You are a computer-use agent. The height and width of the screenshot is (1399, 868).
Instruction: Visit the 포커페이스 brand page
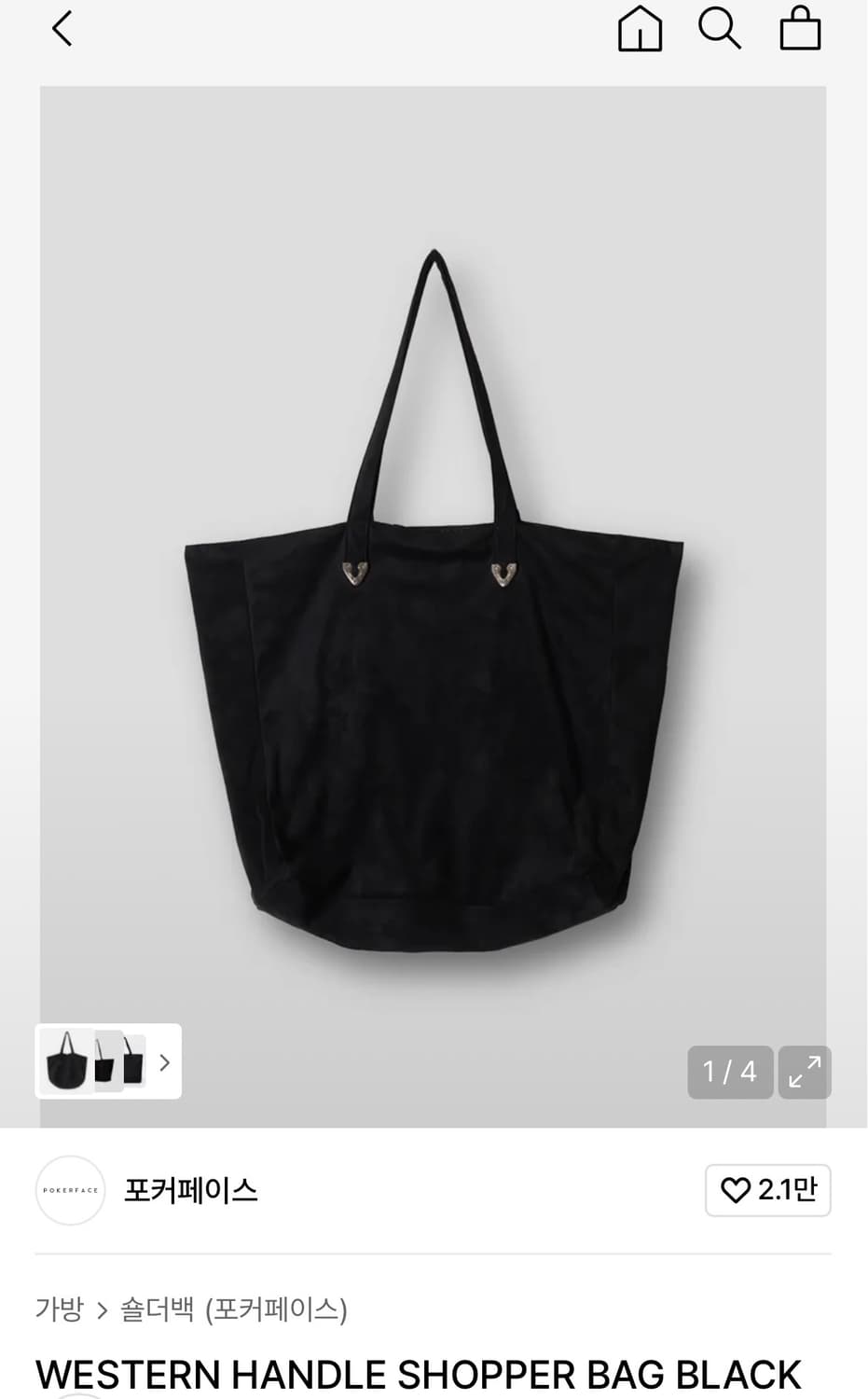click(x=190, y=1190)
